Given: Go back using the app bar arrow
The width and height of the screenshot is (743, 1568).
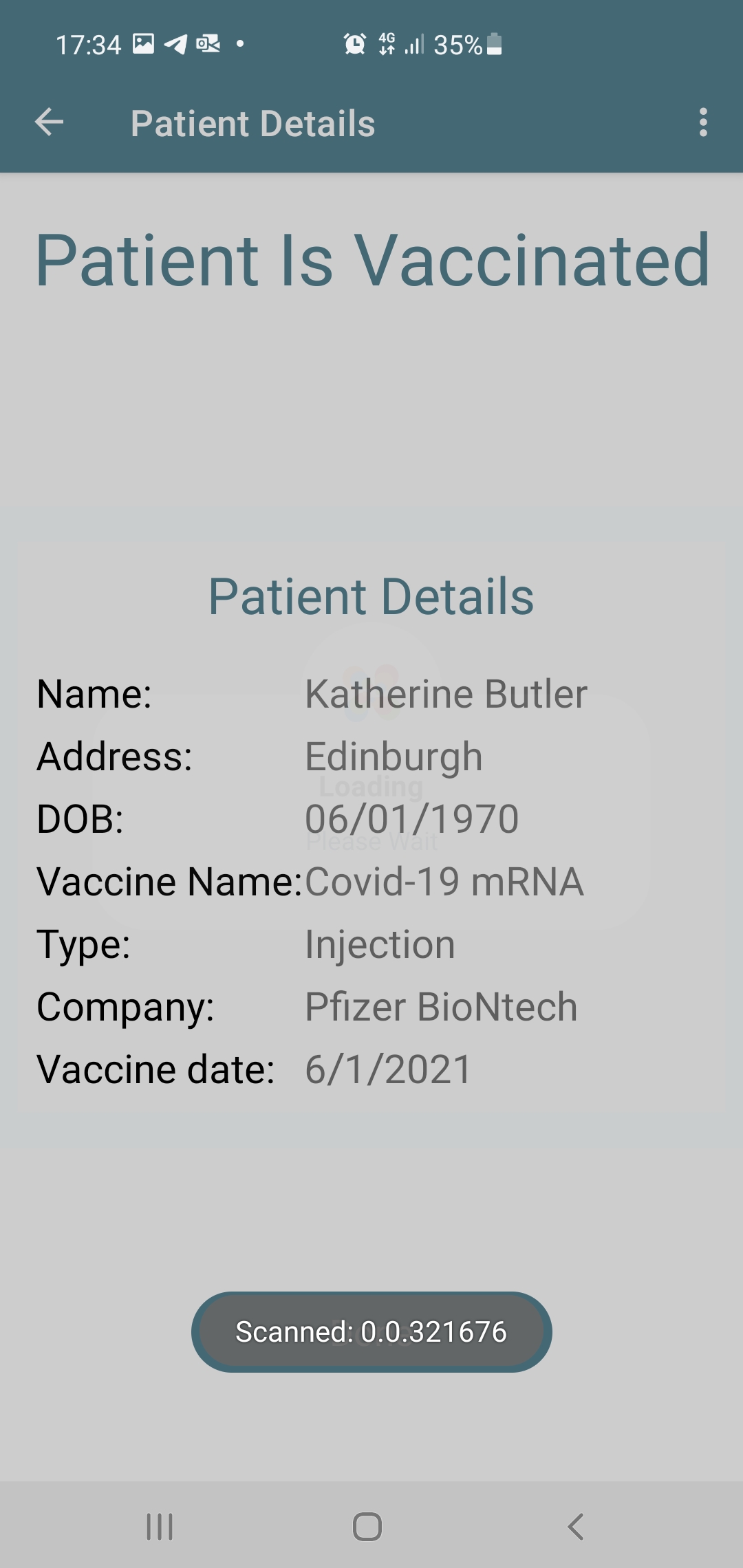Looking at the screenshot, I should click(50, 123).
